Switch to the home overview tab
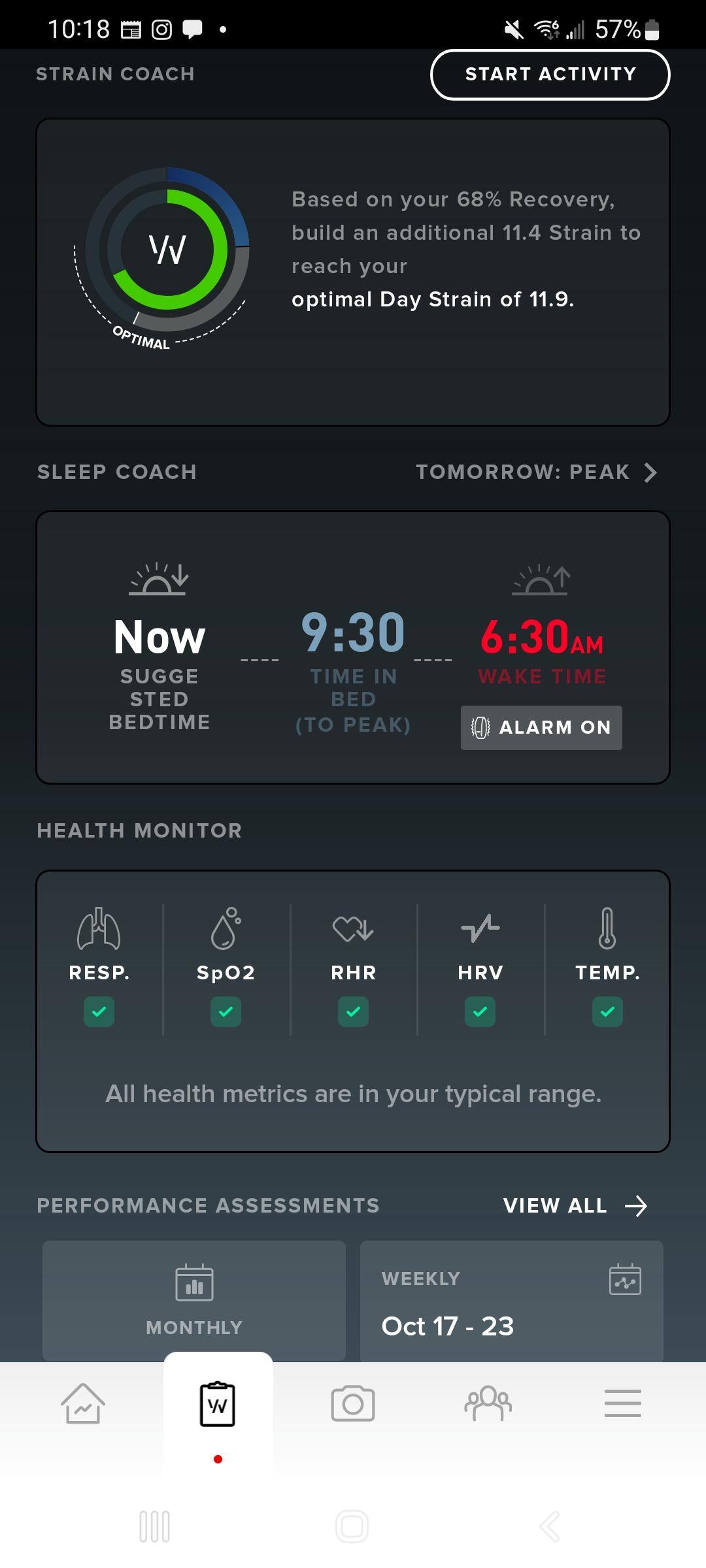 pos(83,1403)
